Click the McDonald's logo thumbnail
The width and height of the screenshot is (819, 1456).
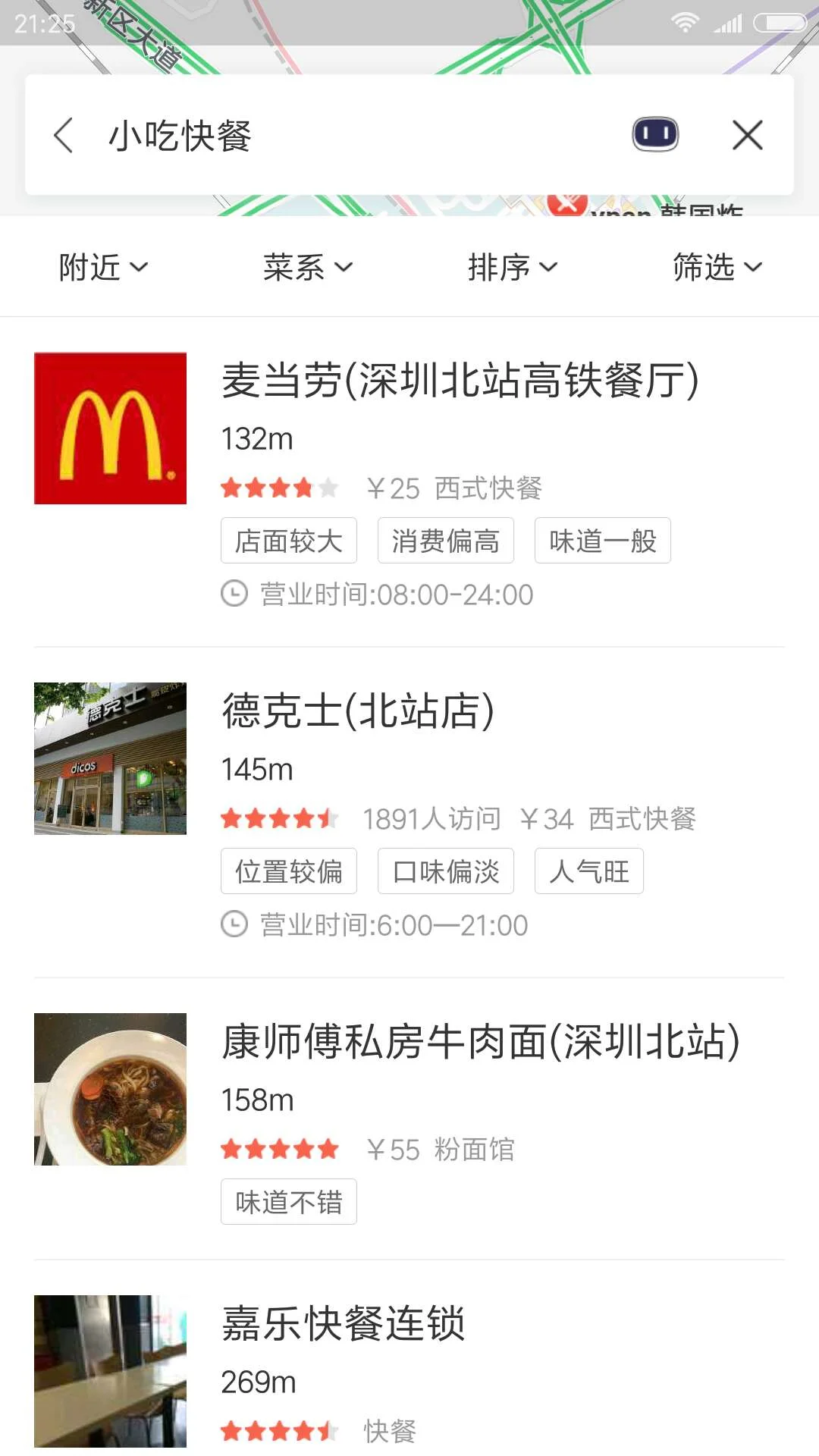109,428
